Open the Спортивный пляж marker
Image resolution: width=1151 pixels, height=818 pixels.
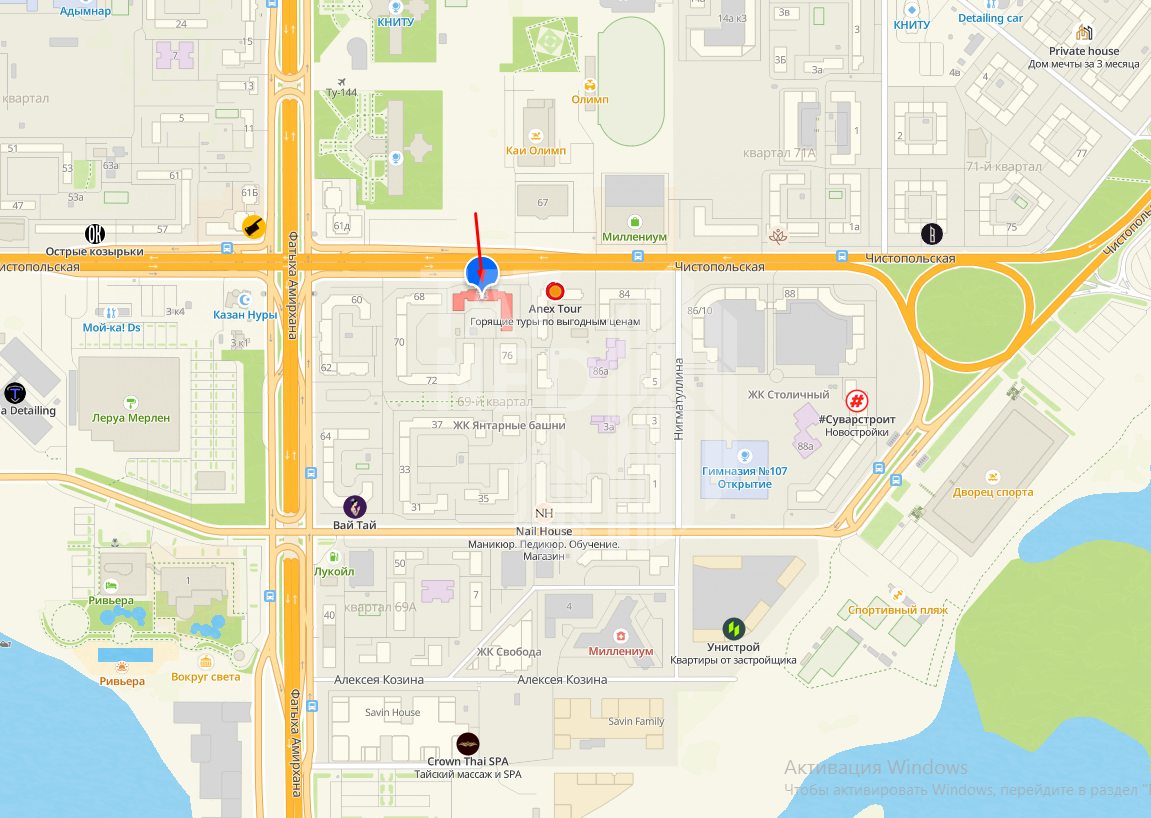pos(897,594)
